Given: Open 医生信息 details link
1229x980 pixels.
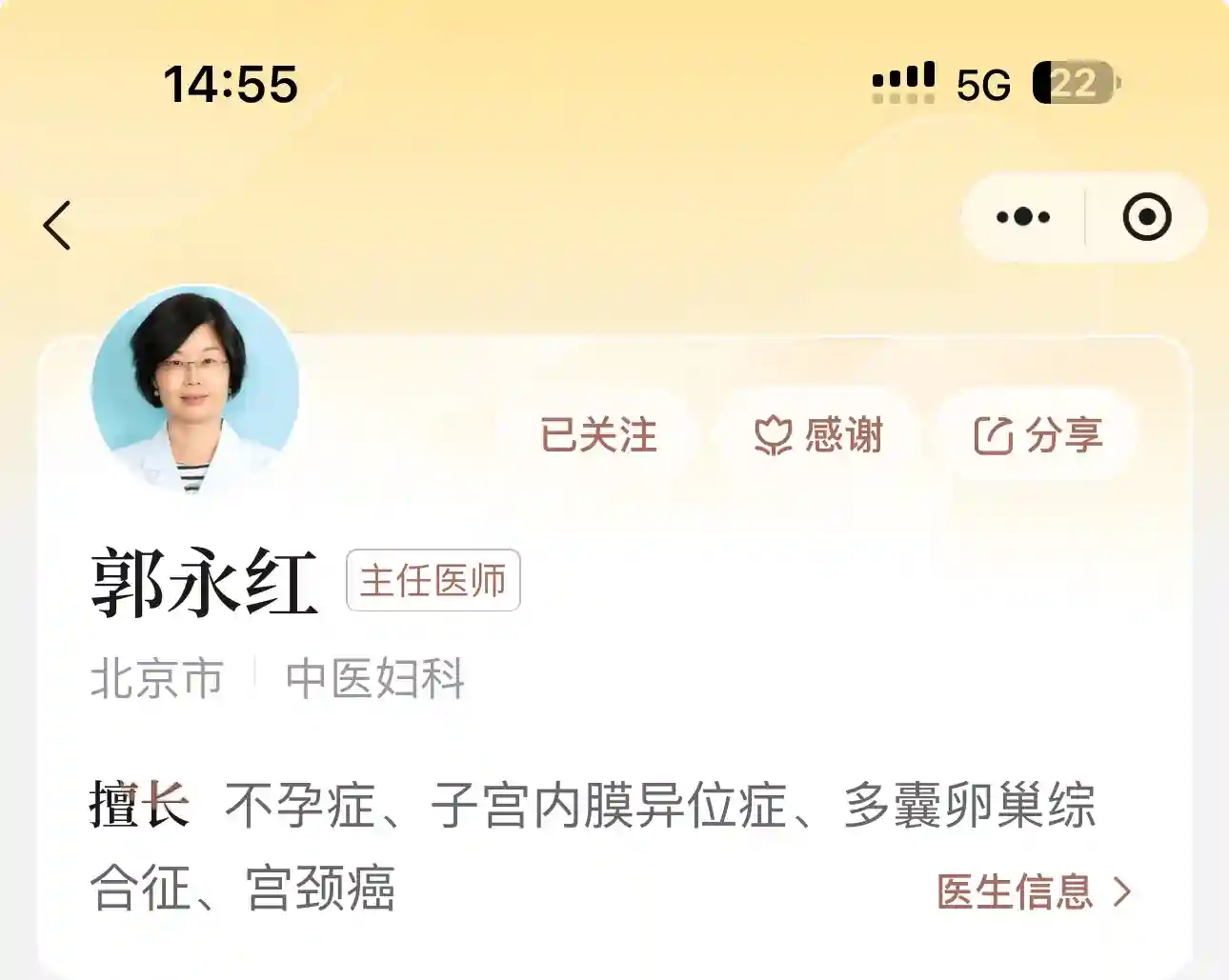Looking at the screenshot, I should point(1034,892).
